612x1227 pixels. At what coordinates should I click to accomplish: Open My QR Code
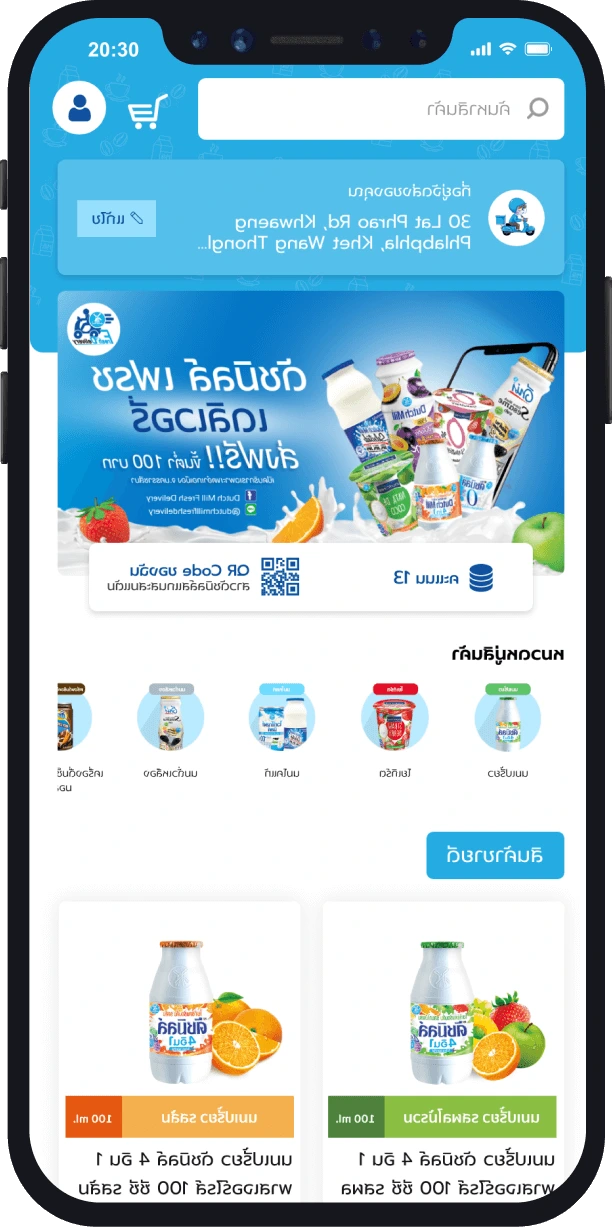[x=200, y=577]
